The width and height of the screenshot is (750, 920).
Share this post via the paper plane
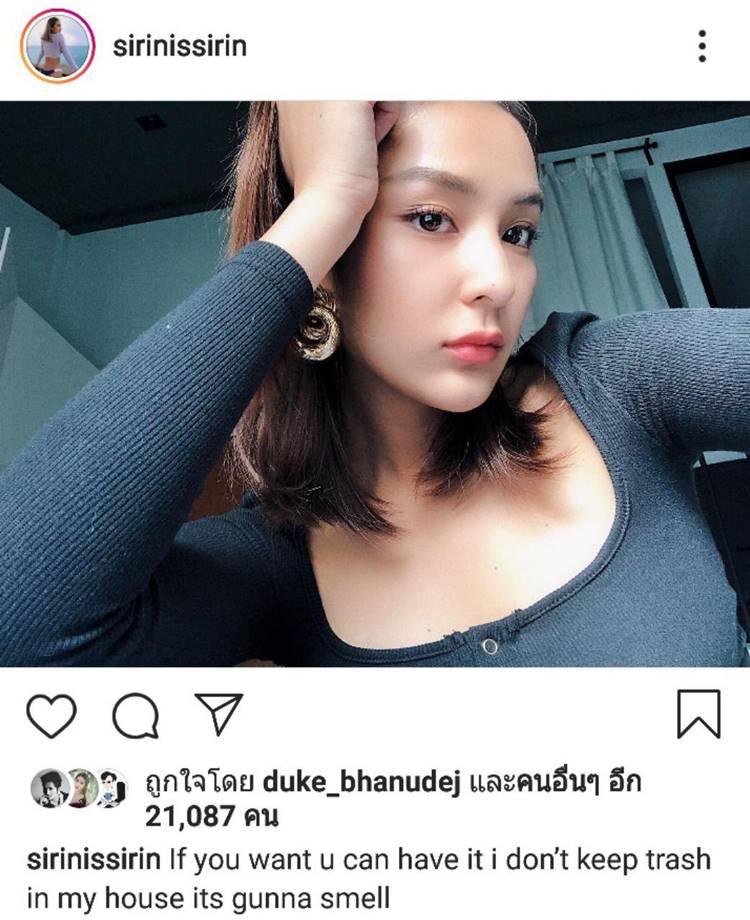(x=217, y=716)
